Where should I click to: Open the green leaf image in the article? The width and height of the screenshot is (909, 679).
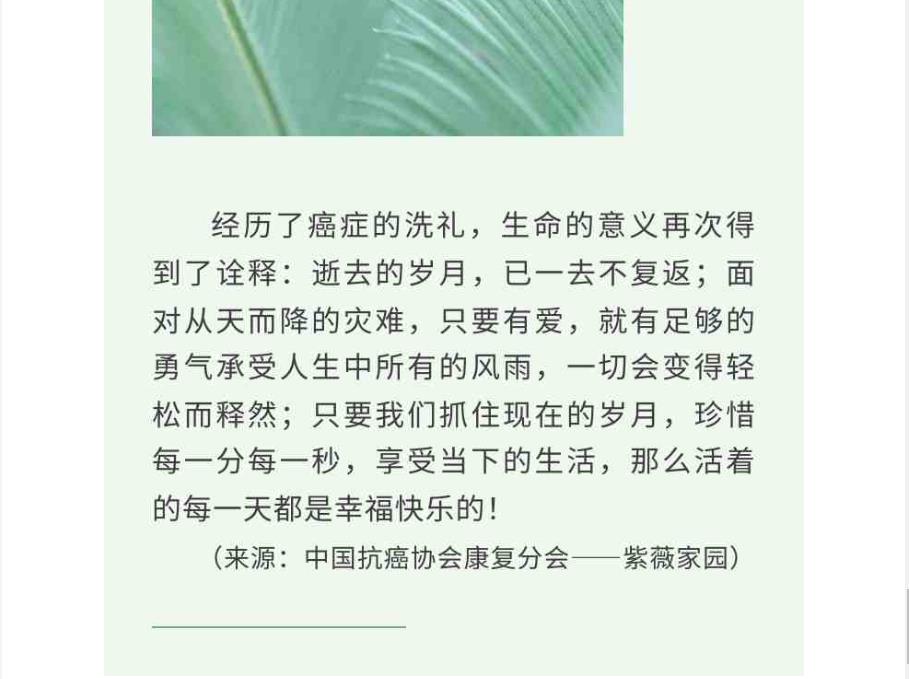pyautogui.click(x=387, y=66)
